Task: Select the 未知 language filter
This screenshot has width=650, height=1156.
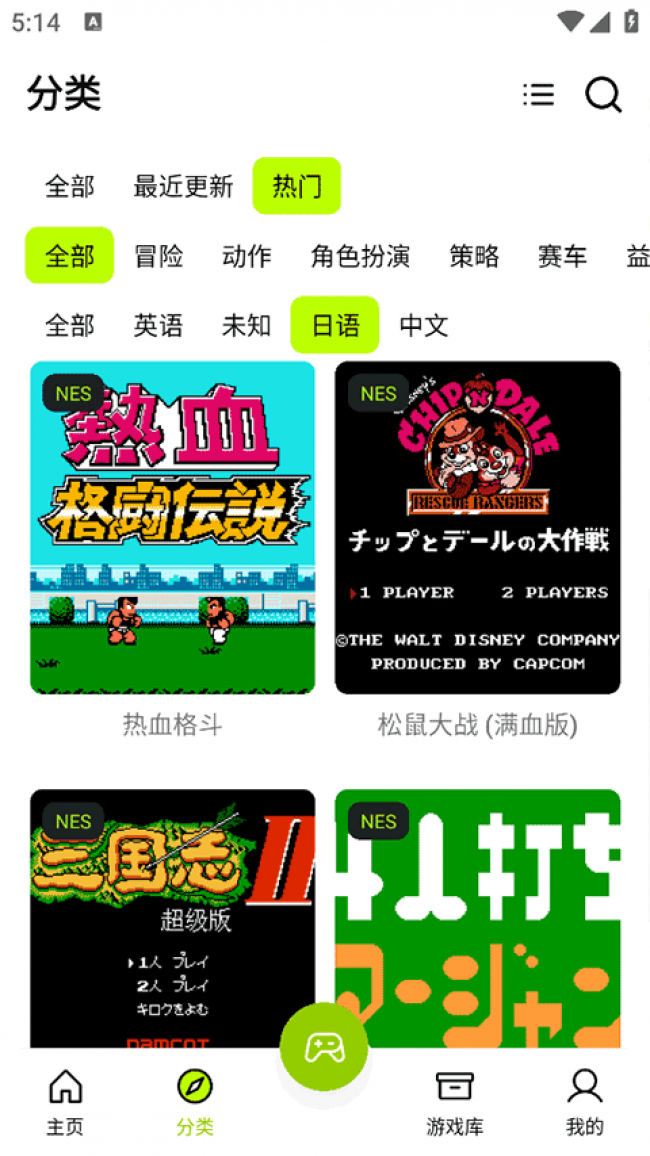Action: click(246, 325)
